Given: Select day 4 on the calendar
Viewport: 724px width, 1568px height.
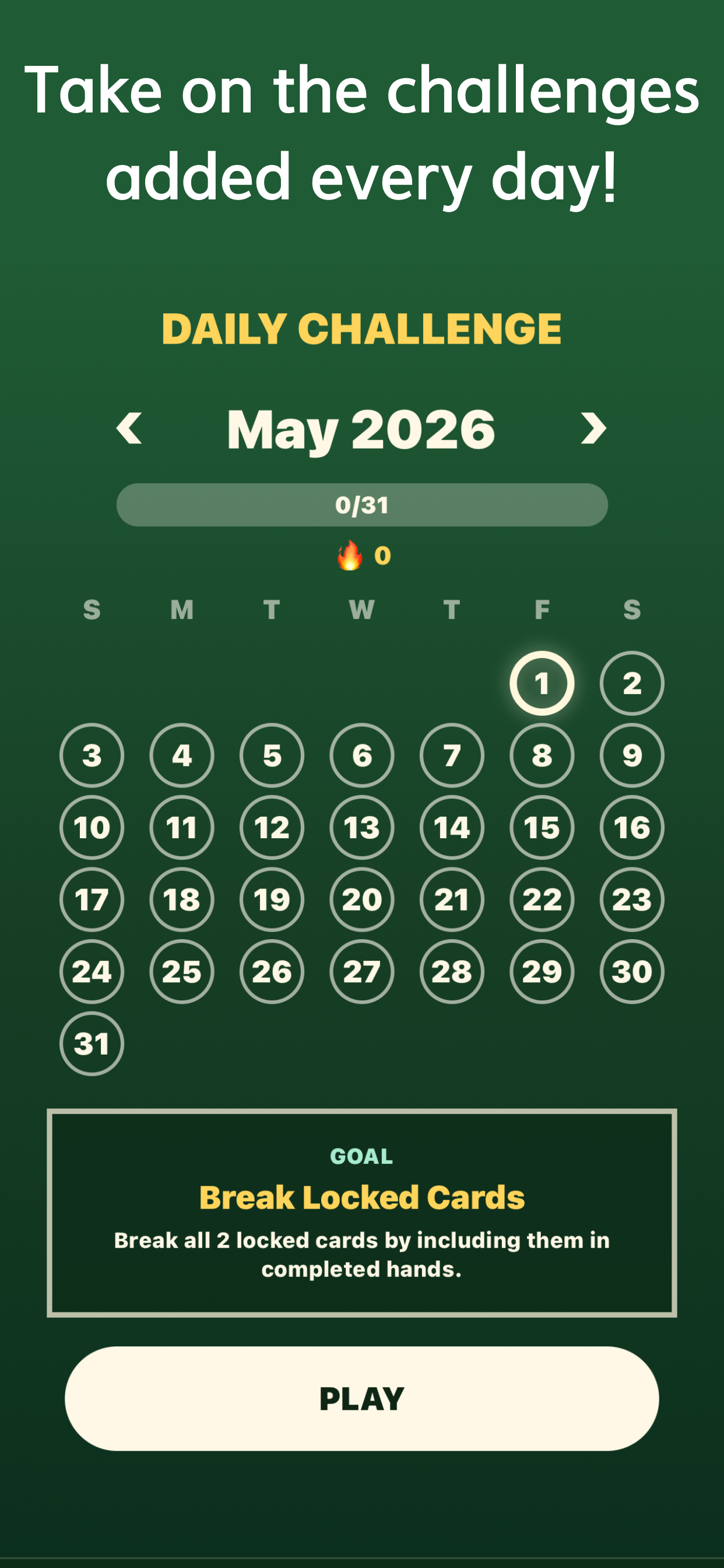Looking at the screenshot, I should 182,755.
